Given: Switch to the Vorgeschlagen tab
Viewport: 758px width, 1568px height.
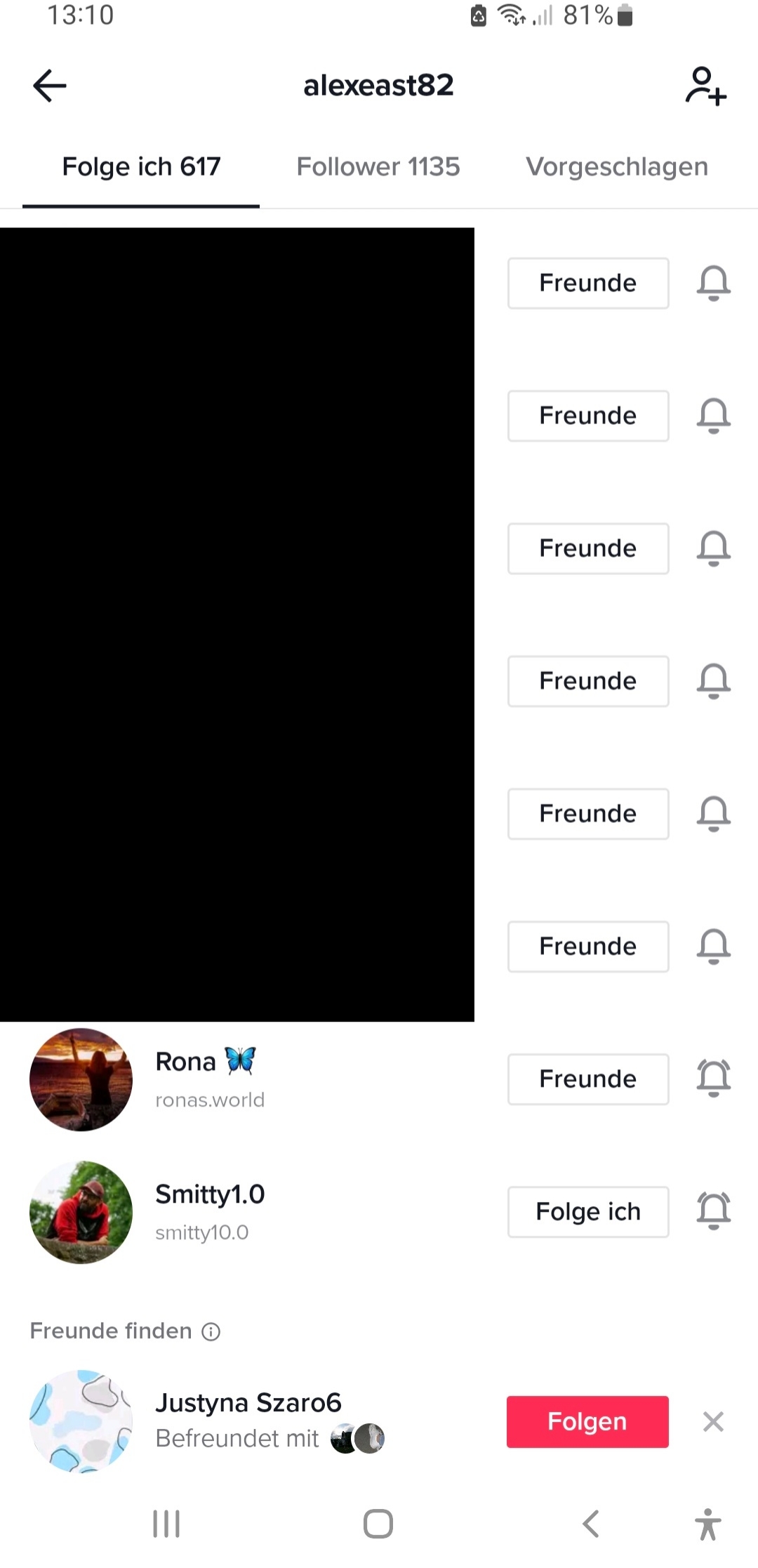Looking at the screenshot, I should tap(617, 167).
